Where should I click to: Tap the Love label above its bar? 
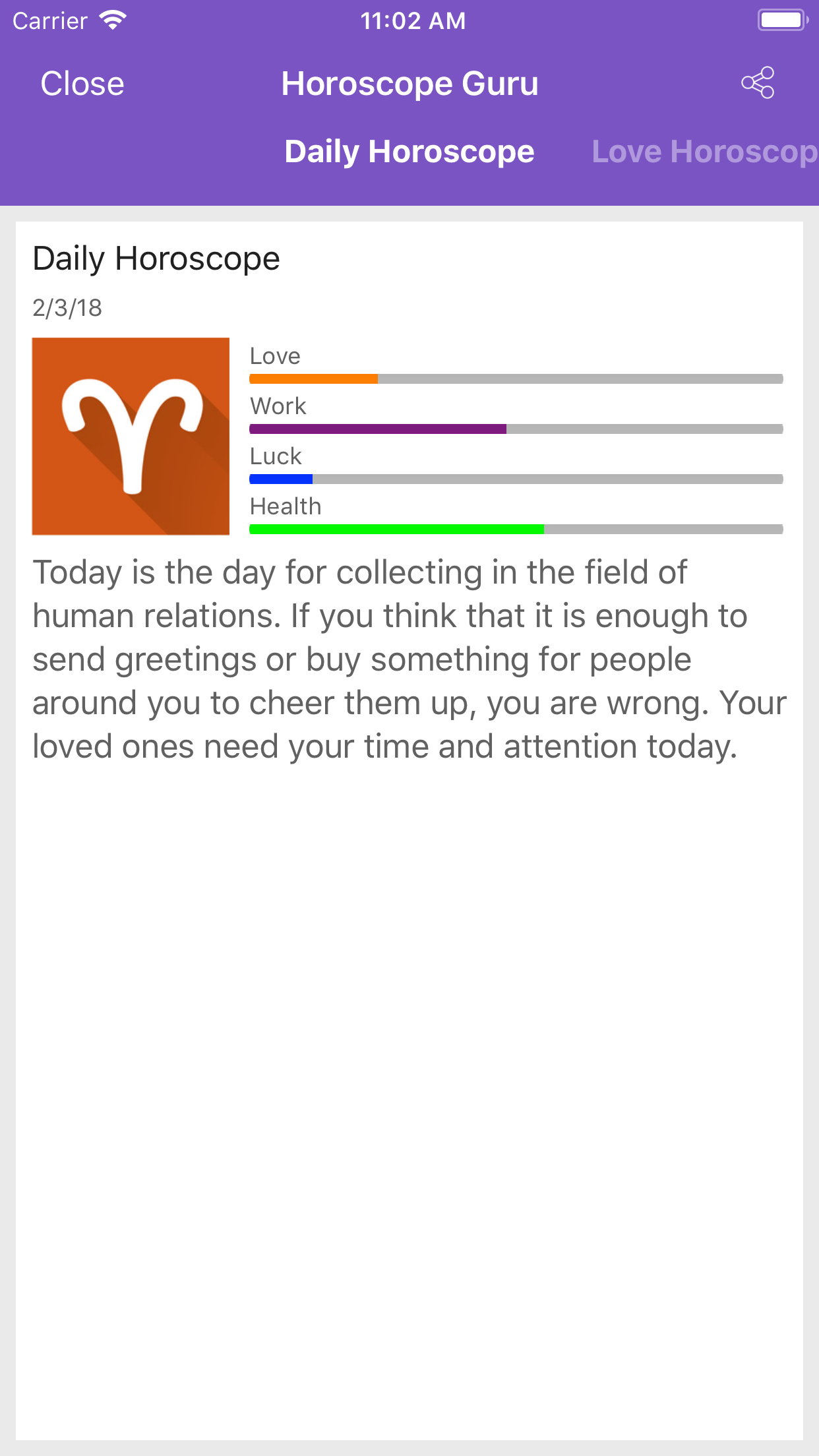[274, 356]
